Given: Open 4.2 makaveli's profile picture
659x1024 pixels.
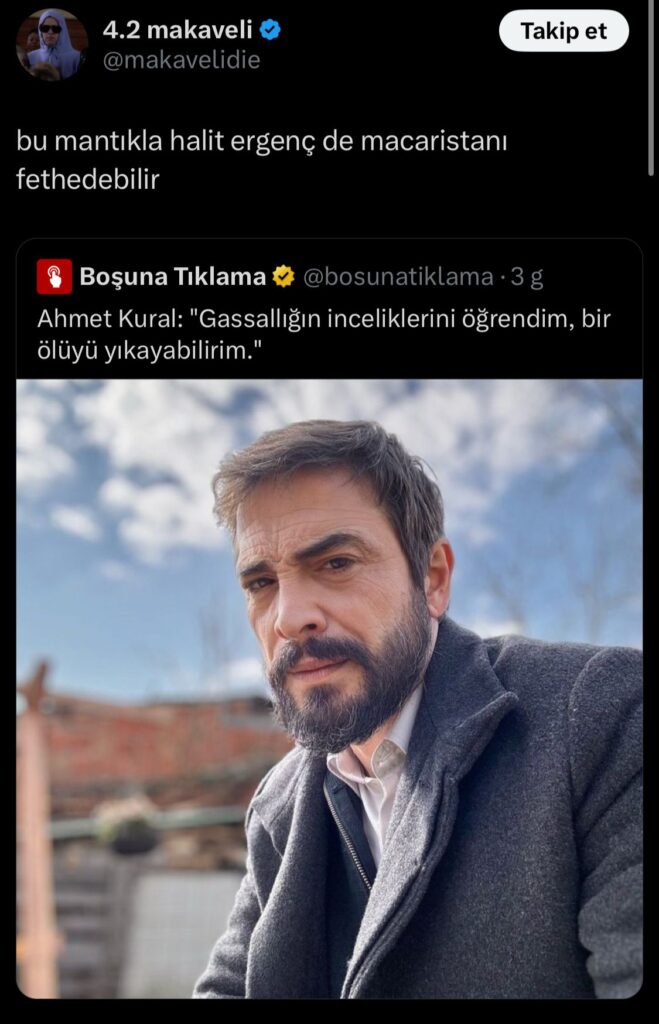Looking at the screenshot, I should point(51,44).
